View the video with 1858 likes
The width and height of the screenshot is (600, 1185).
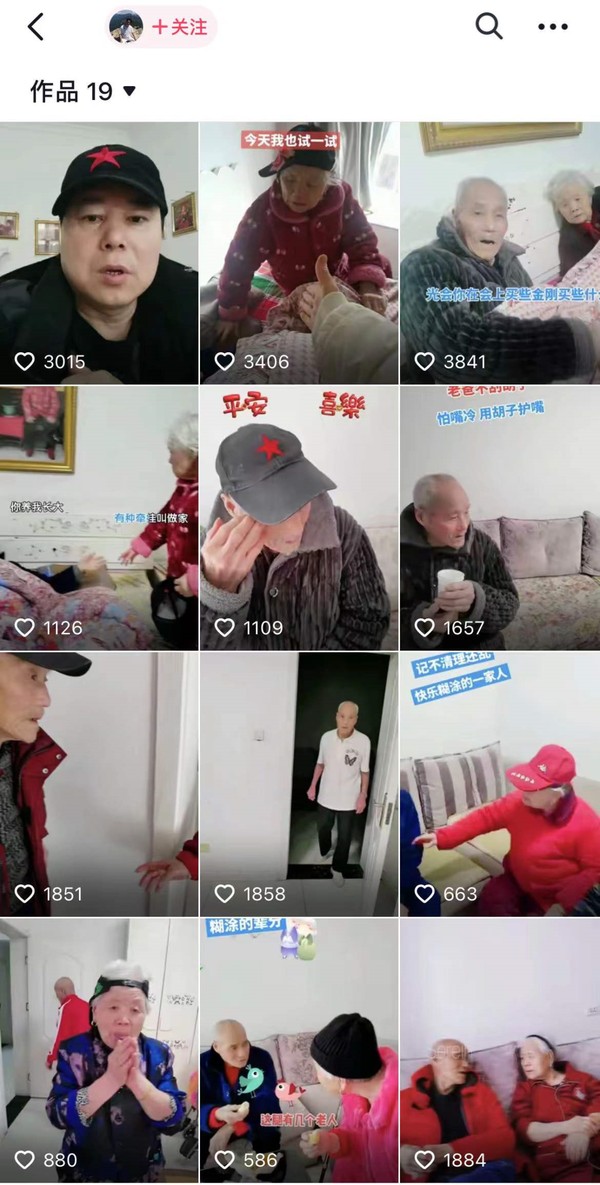(299, 784)
